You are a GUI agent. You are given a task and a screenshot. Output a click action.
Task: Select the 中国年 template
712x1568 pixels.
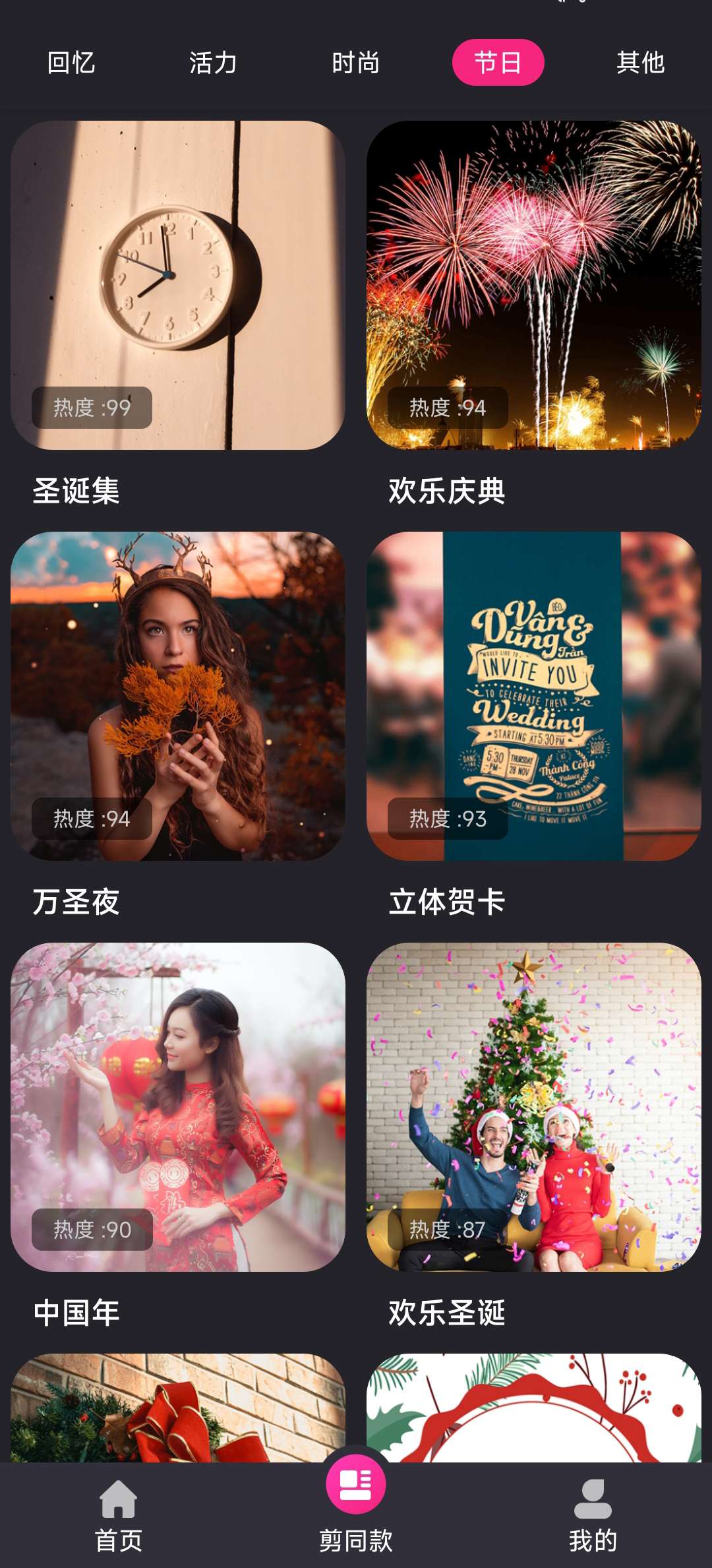[x=178, y=1107]
